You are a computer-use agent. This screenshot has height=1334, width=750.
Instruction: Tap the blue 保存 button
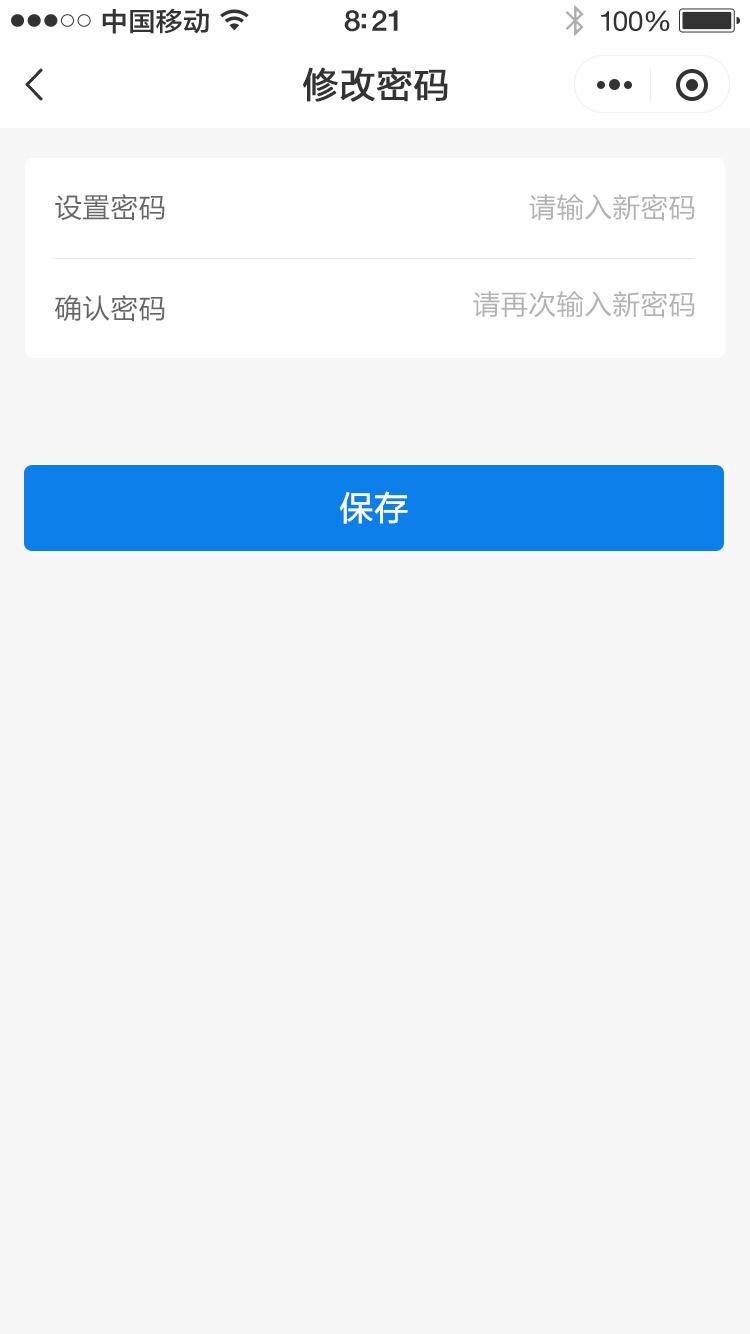click(x=374, y=508)
